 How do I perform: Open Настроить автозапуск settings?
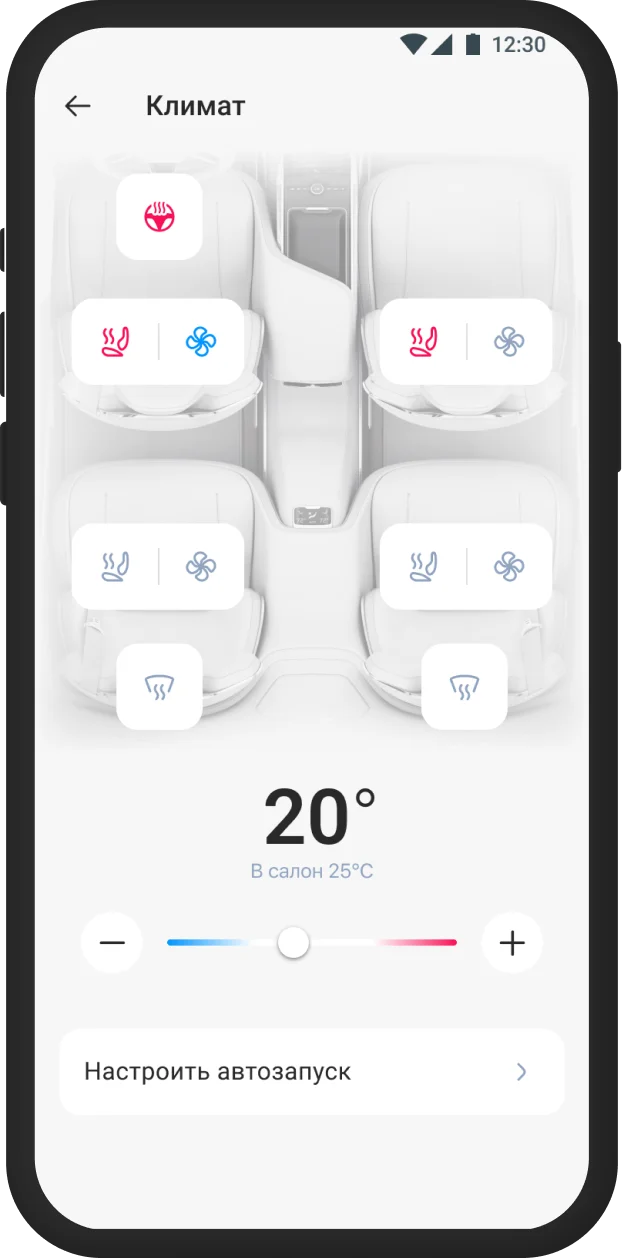pos(312,1072)
